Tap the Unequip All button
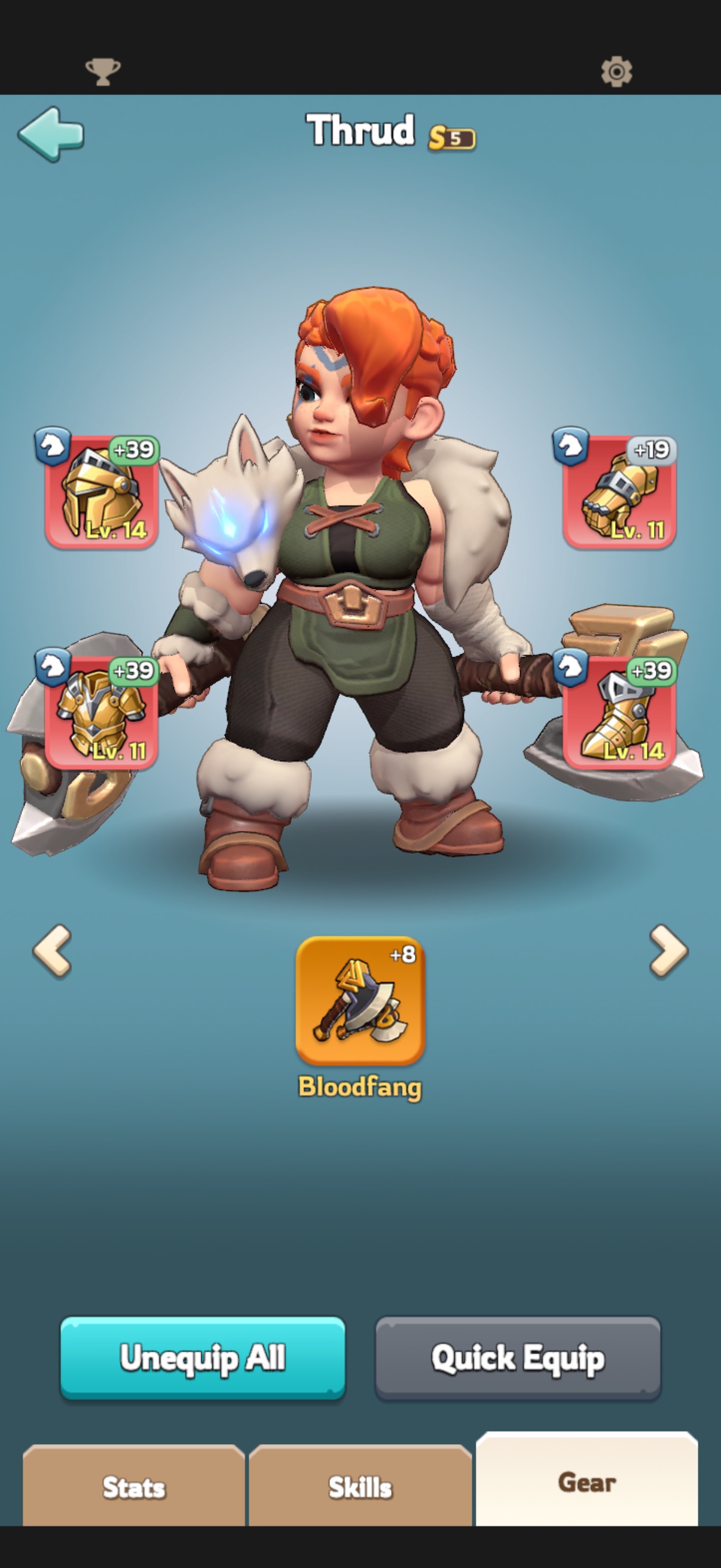 point(203,1358)
